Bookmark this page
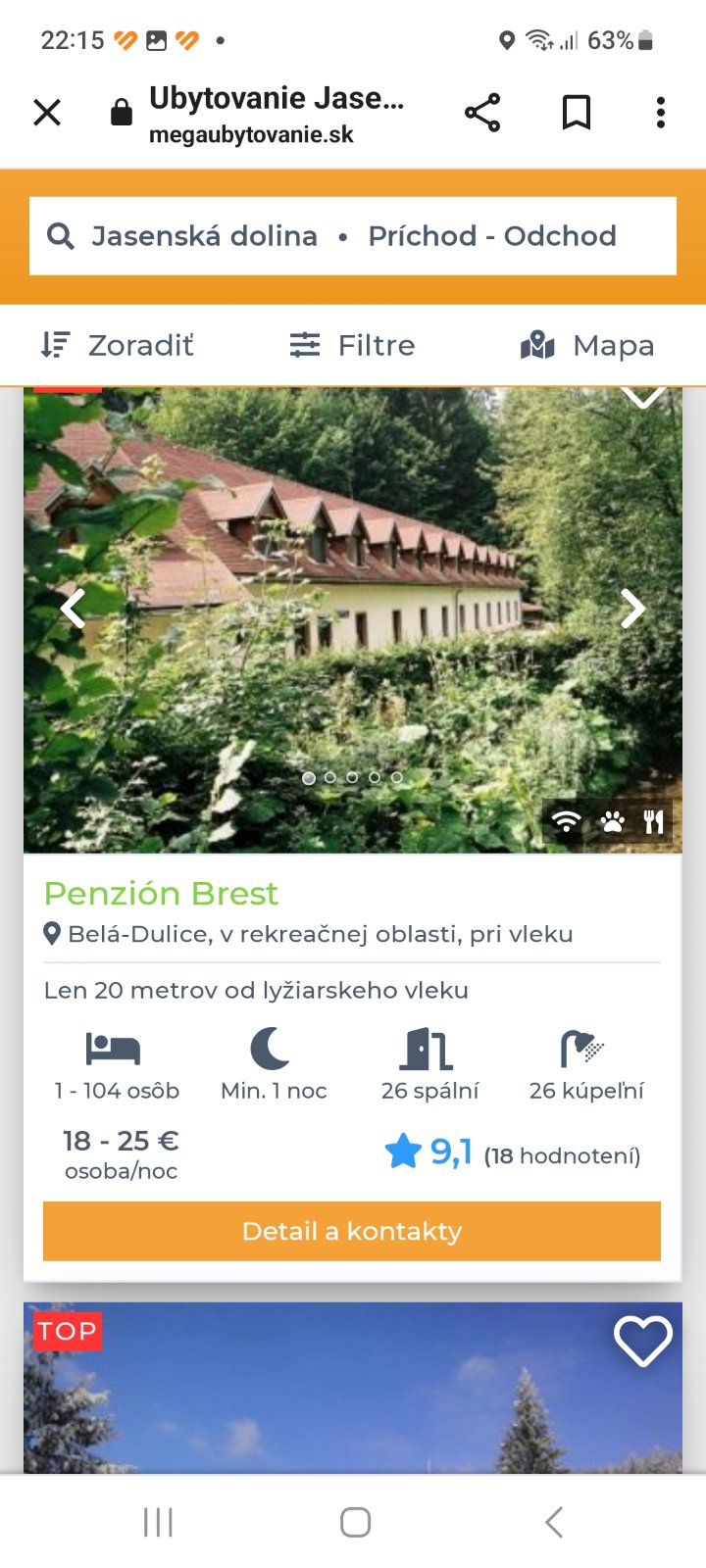 [577, 113]
